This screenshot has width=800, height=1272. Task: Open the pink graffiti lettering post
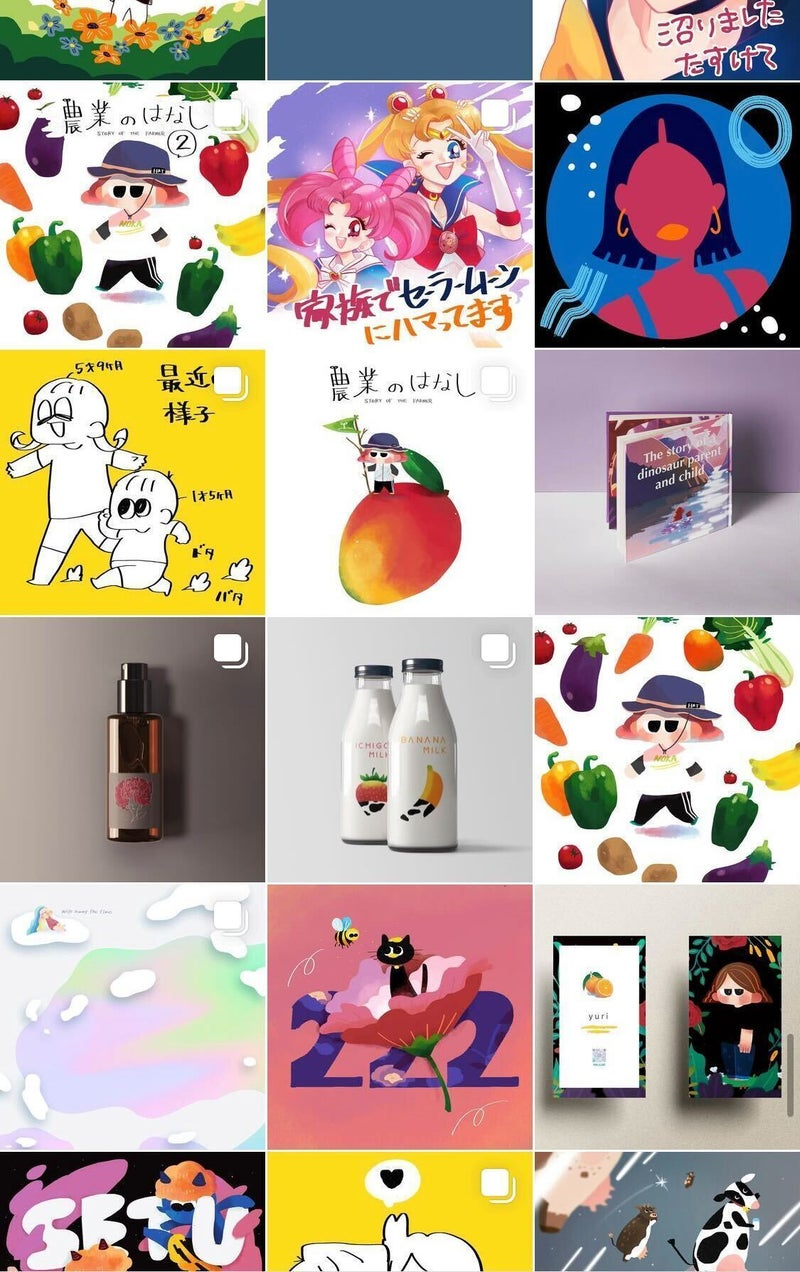[132, 1212]
